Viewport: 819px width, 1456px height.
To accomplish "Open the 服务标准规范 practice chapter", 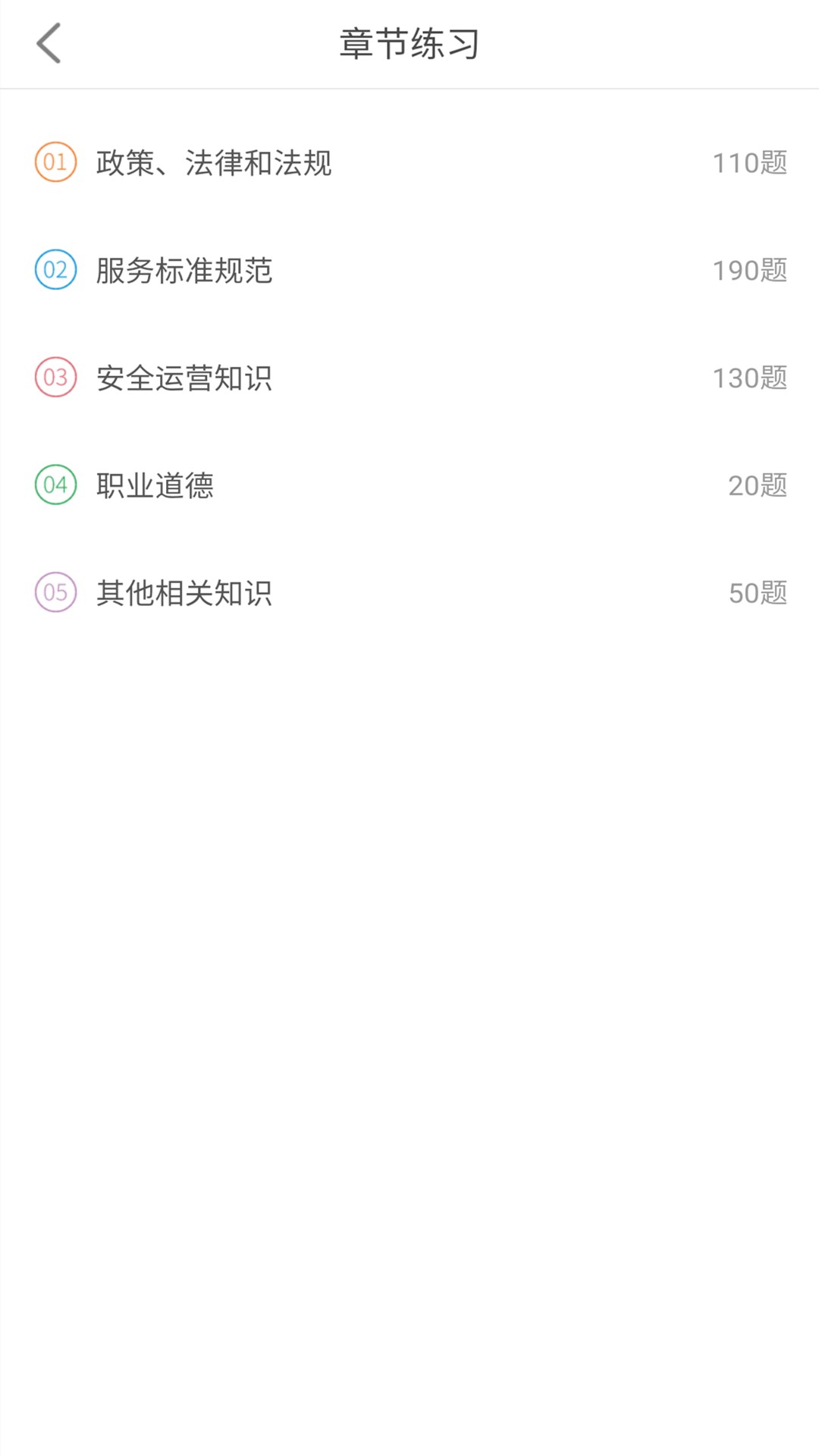I will pyautogui.click(x=185, y=269).
